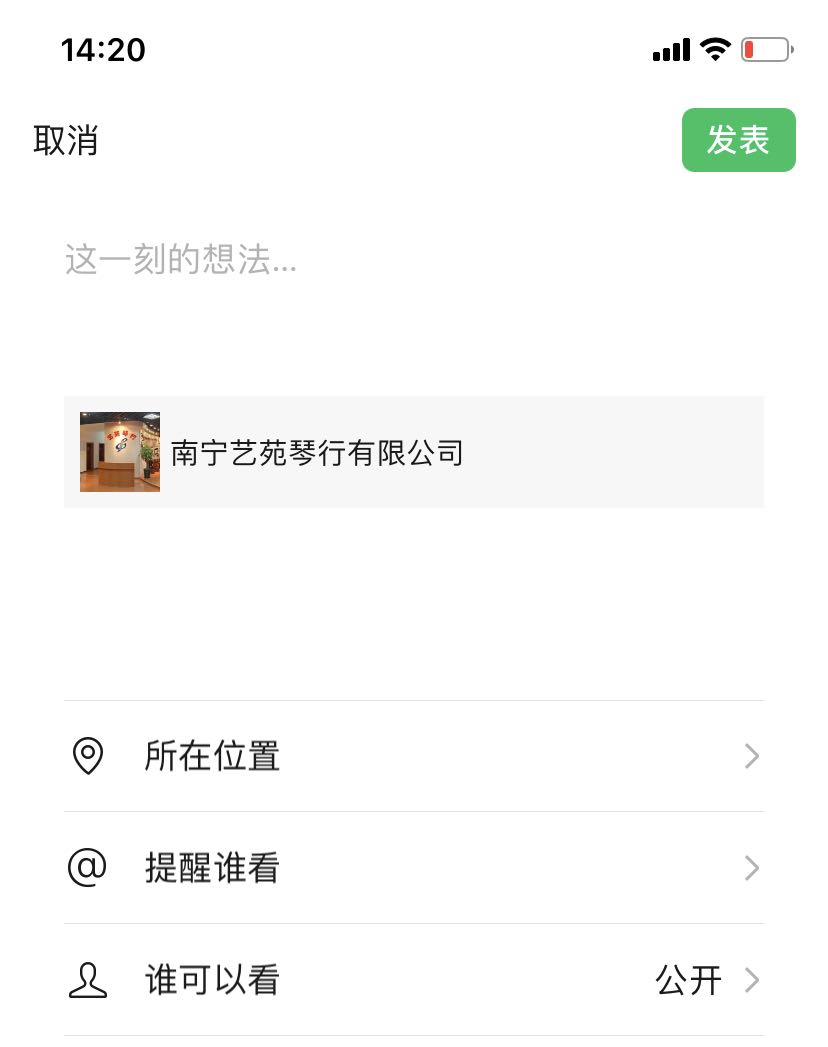828x1047 pixels.
Task: Tap 取消 to cancel the post
Action: tap(66, 140)
